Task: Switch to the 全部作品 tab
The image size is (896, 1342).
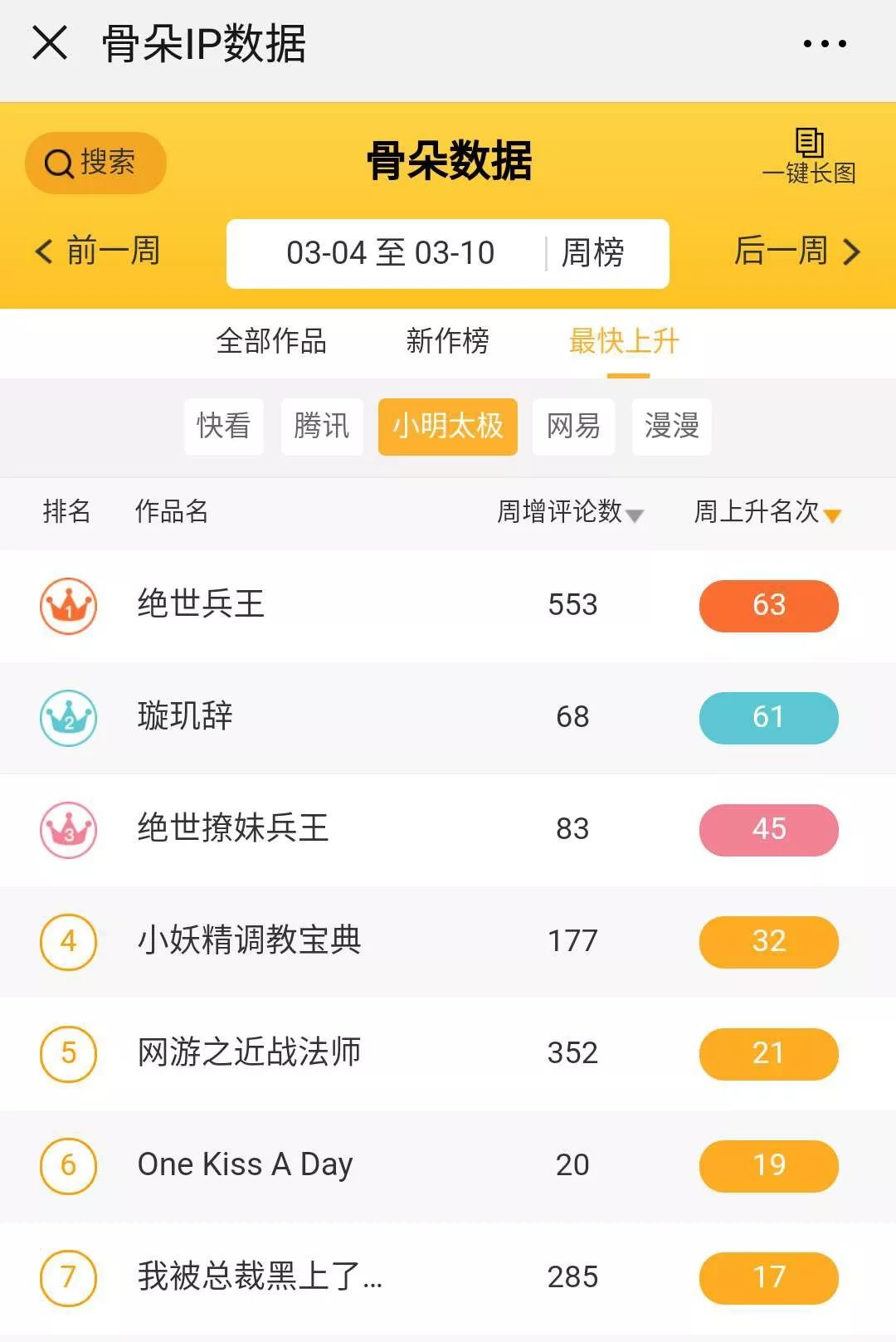Action: 271,341
